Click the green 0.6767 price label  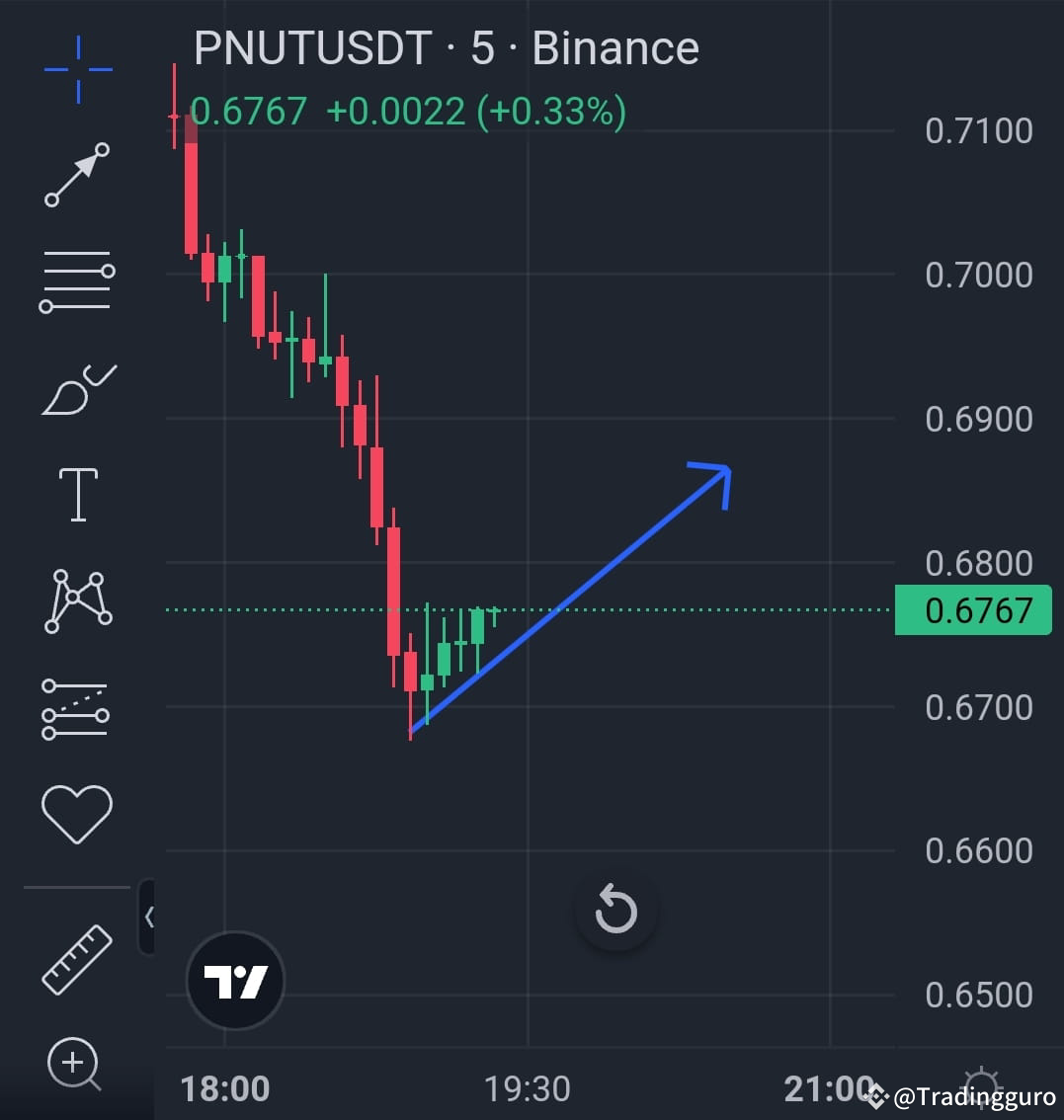click(x=972, y=610)
